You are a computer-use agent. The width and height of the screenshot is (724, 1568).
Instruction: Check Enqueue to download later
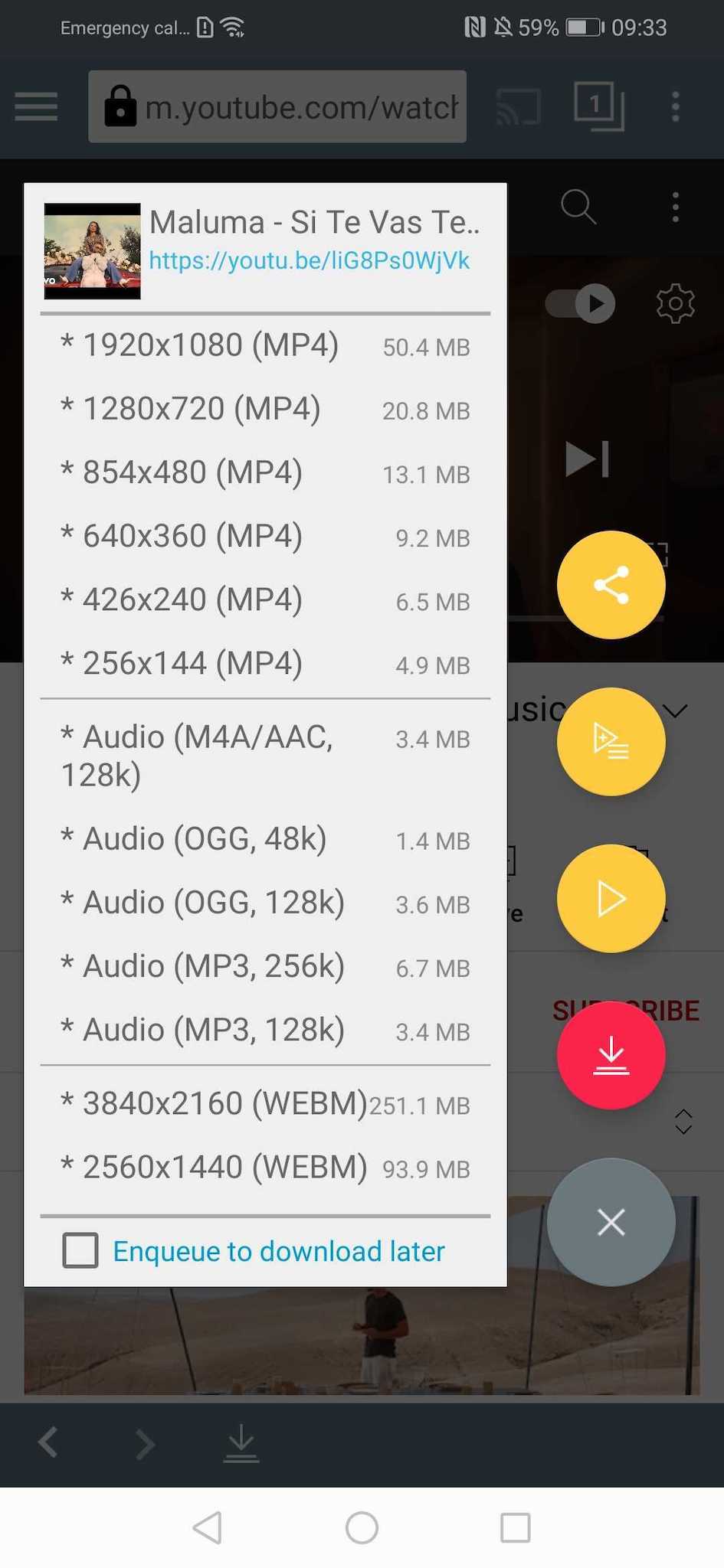(x=80, y=1250)
